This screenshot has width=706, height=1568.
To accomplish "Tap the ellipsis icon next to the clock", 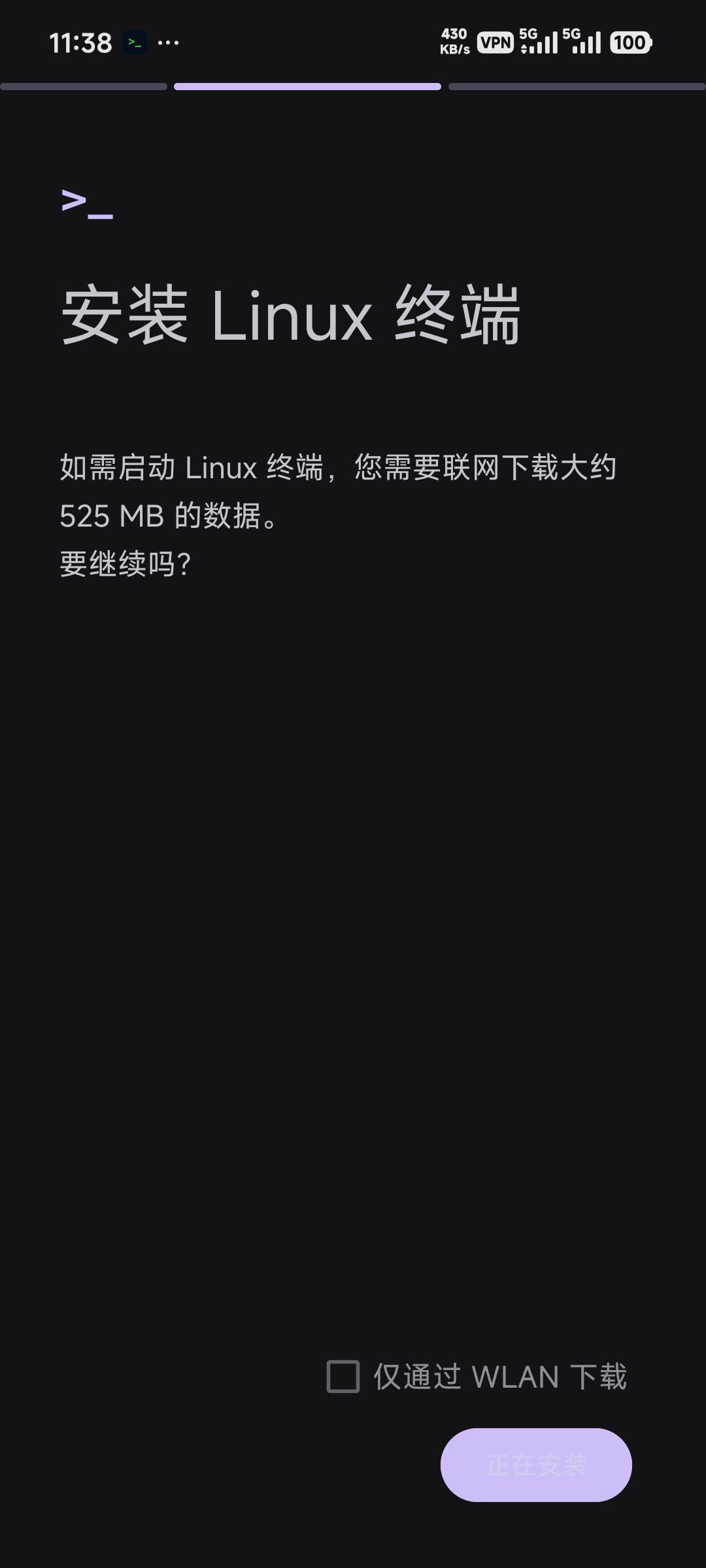I will click(x=167, y=43).
